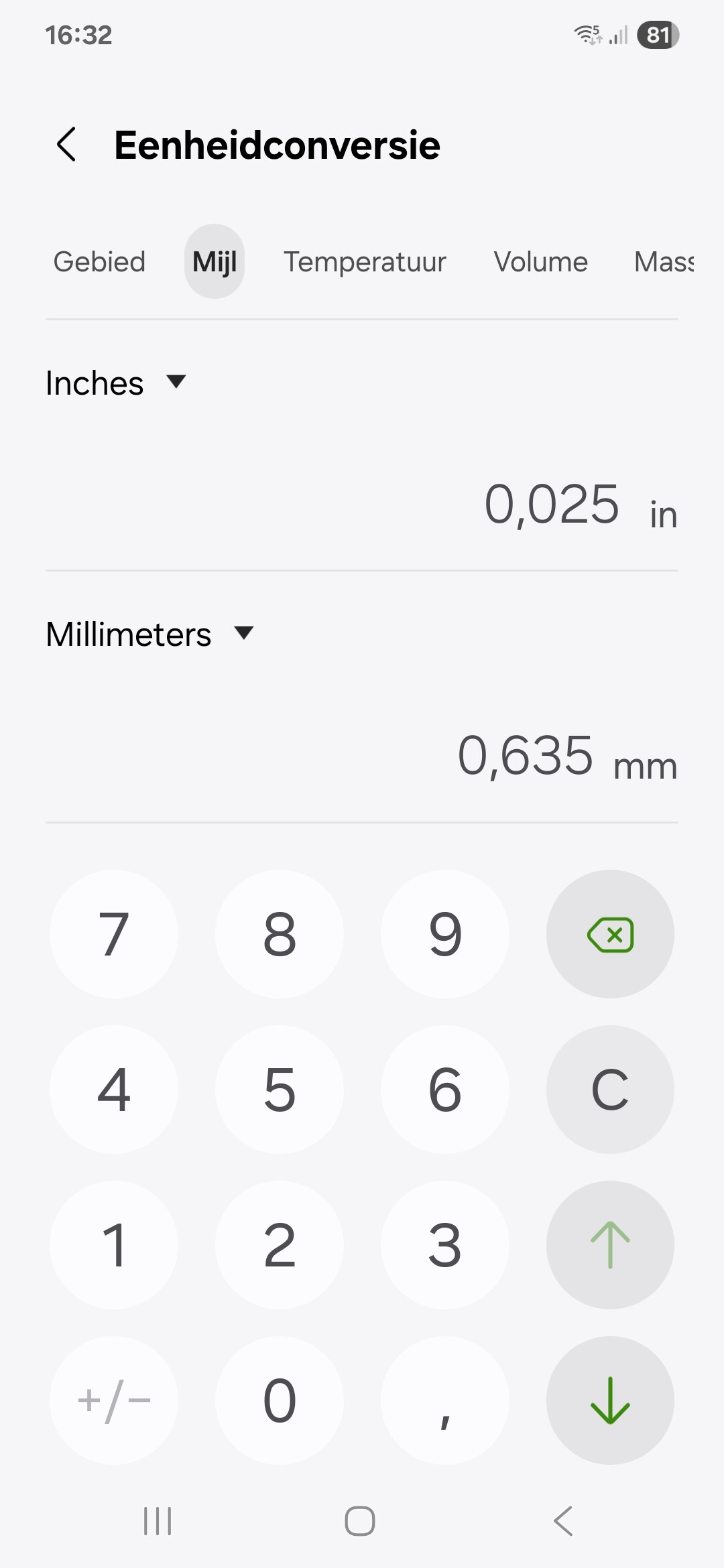Viewport: 724px width, 1568px height.
Task: Enter digit 0 on the keypad
Action: (x=280, y=1400)
